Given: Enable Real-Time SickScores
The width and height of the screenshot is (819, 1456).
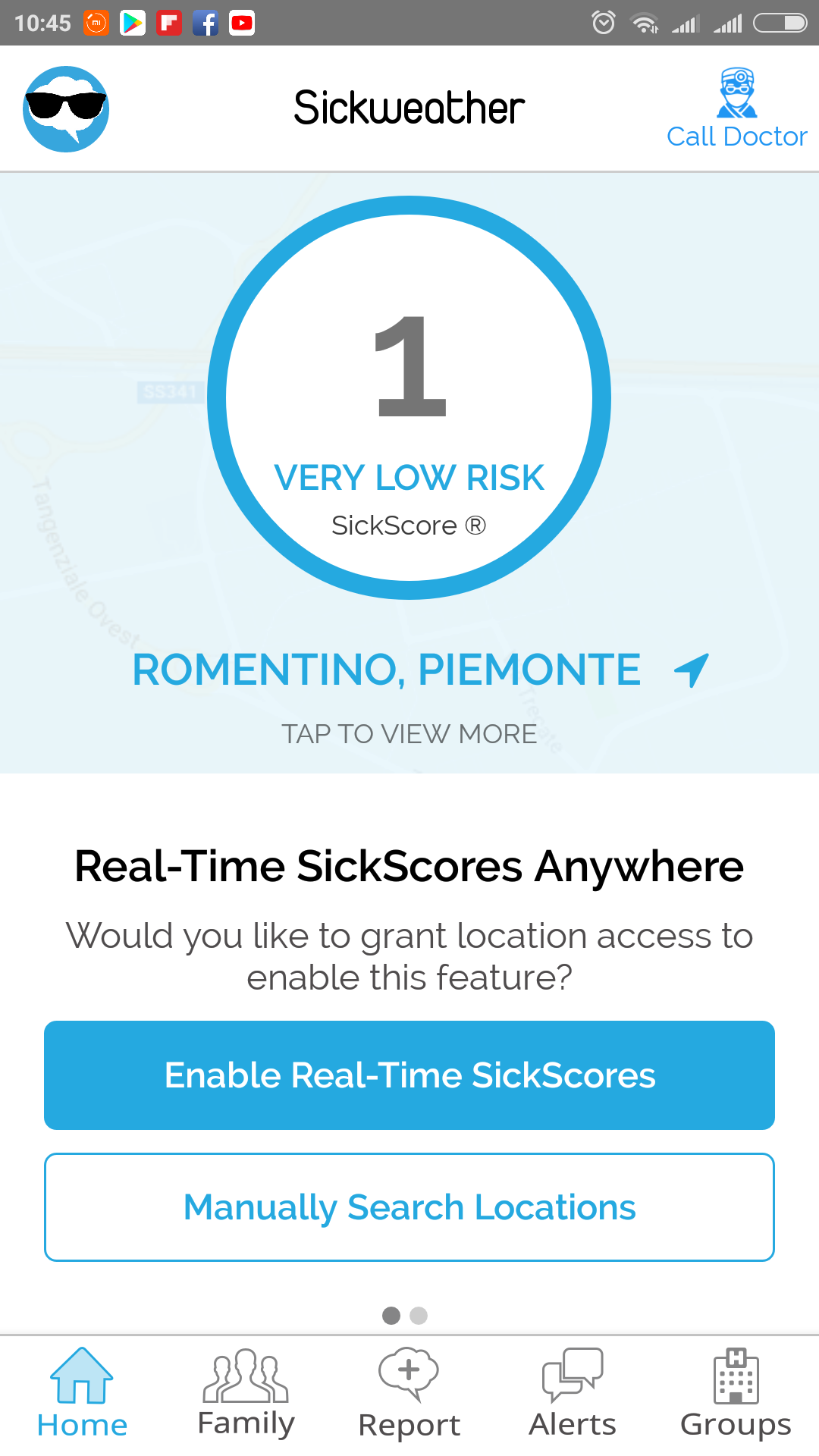Looking at the screenshot, I should [x=409, y=1075].
